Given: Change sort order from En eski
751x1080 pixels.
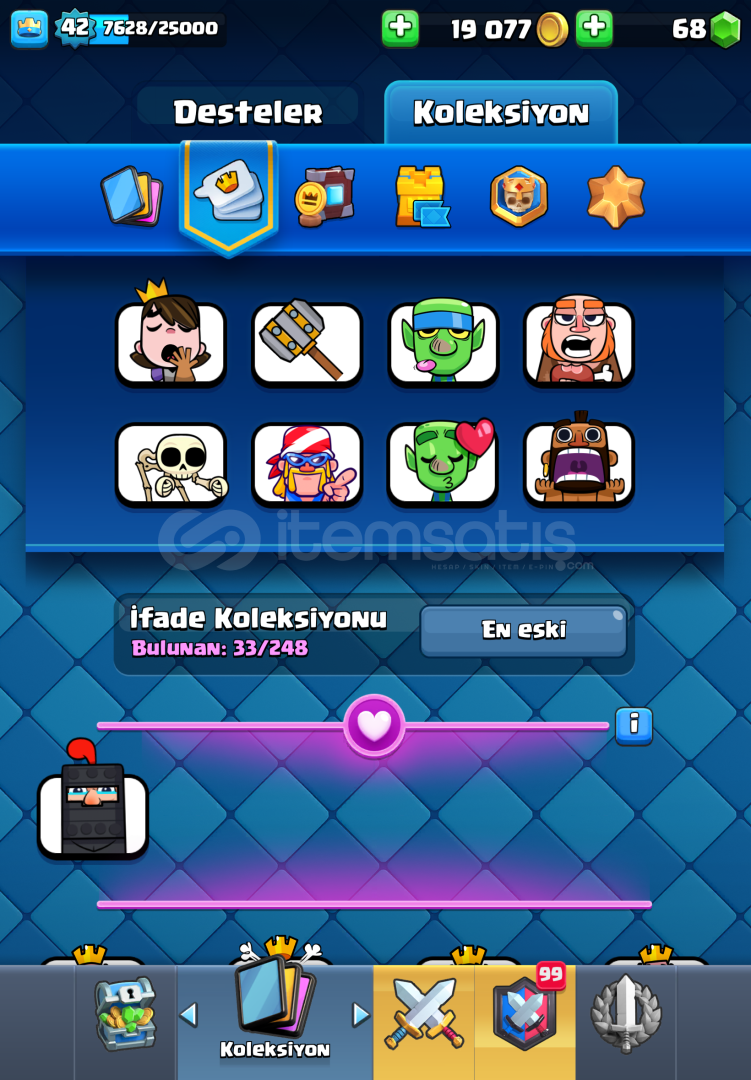Looking at the screenshot, I should [523, 630].
